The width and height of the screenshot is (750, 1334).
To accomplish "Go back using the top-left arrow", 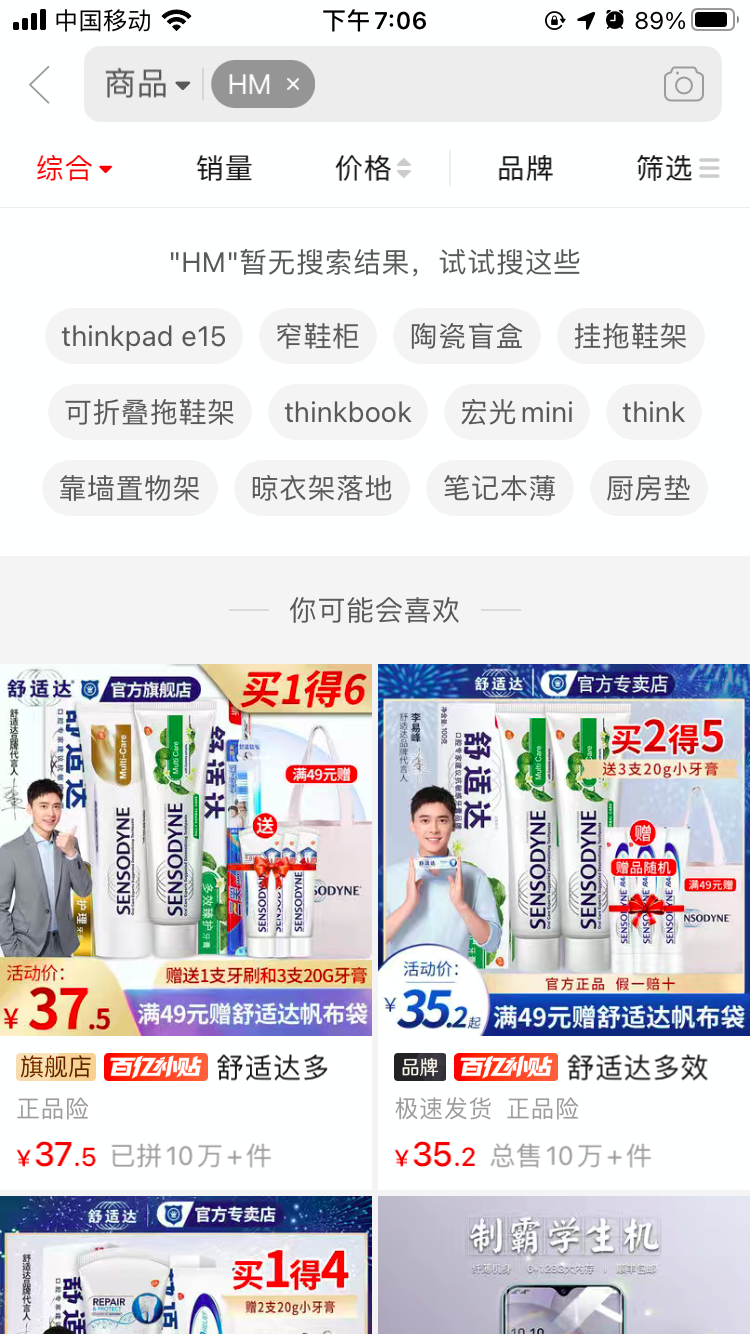I will 40,85.
